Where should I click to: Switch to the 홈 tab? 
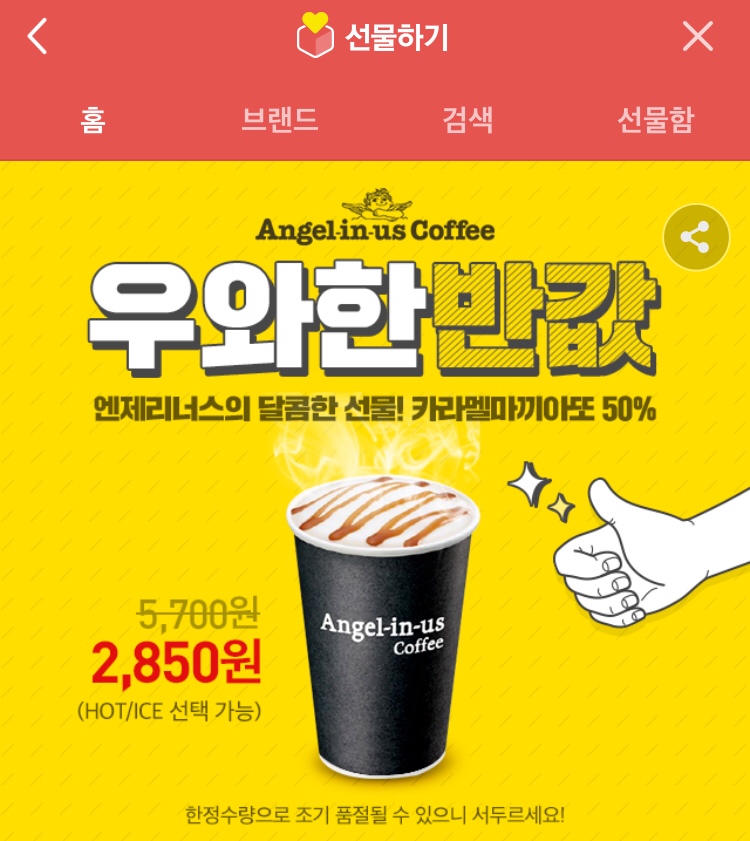click(93, 120)
